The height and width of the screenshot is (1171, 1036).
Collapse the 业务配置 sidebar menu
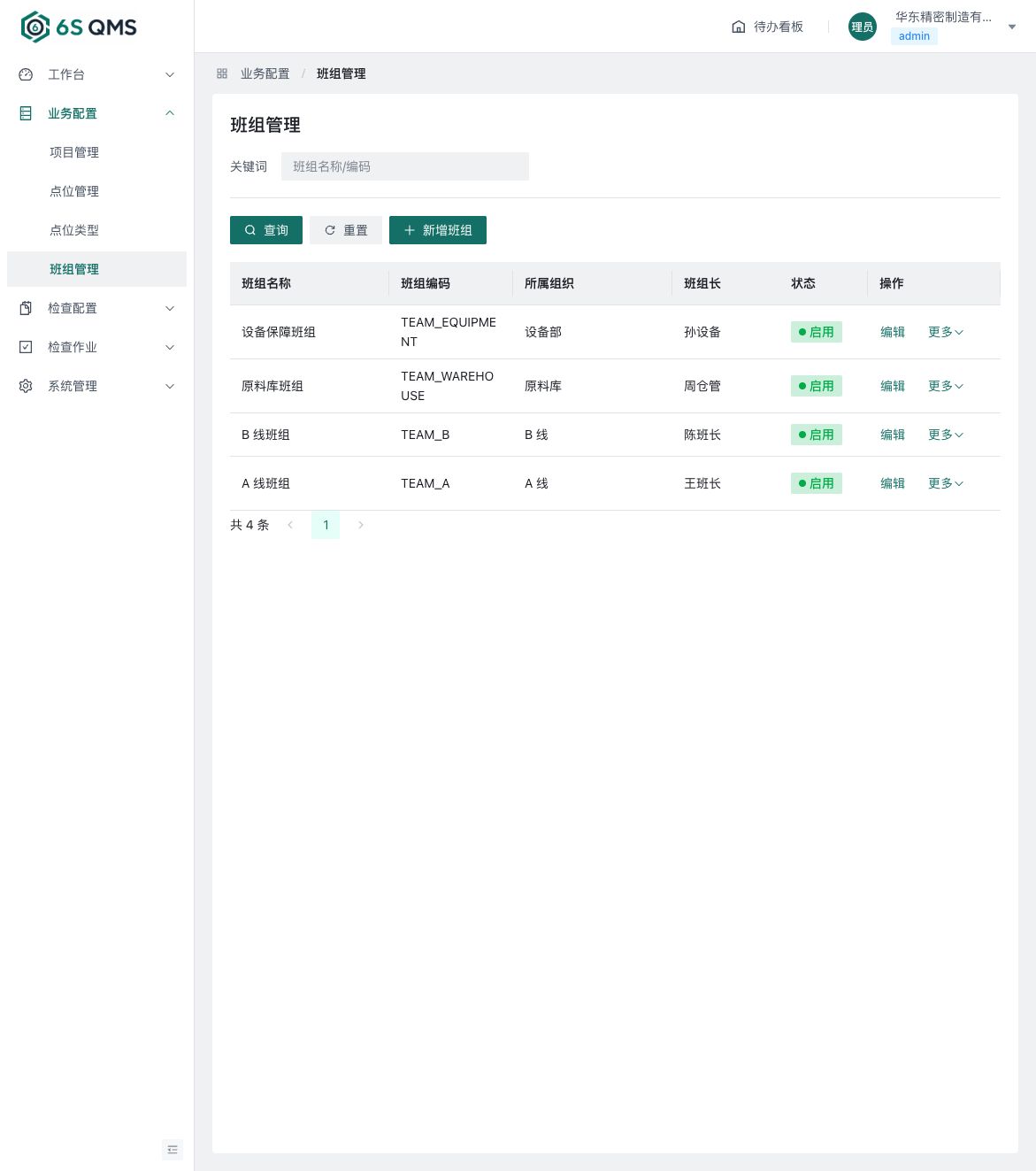click(96, 113)
